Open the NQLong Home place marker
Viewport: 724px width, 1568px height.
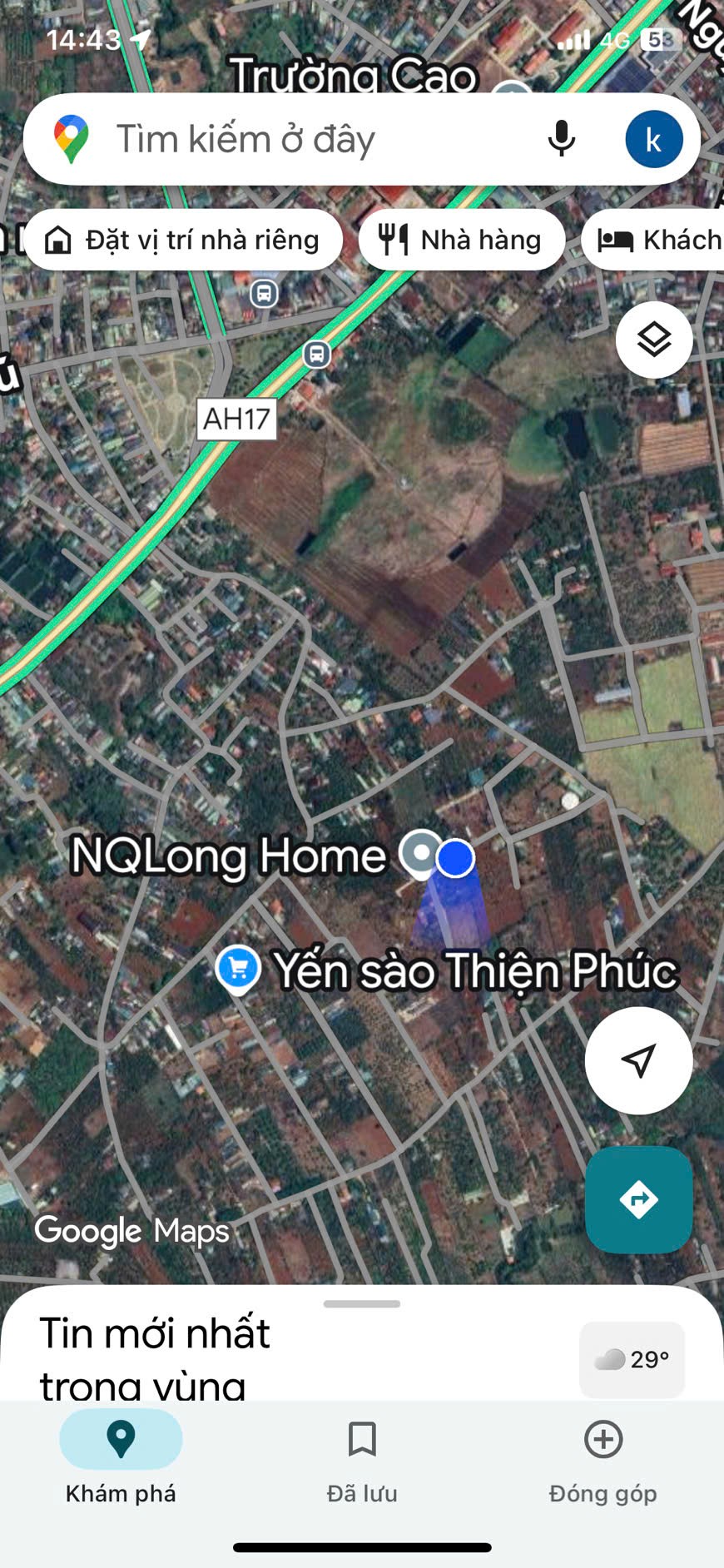tap(421, 853)
